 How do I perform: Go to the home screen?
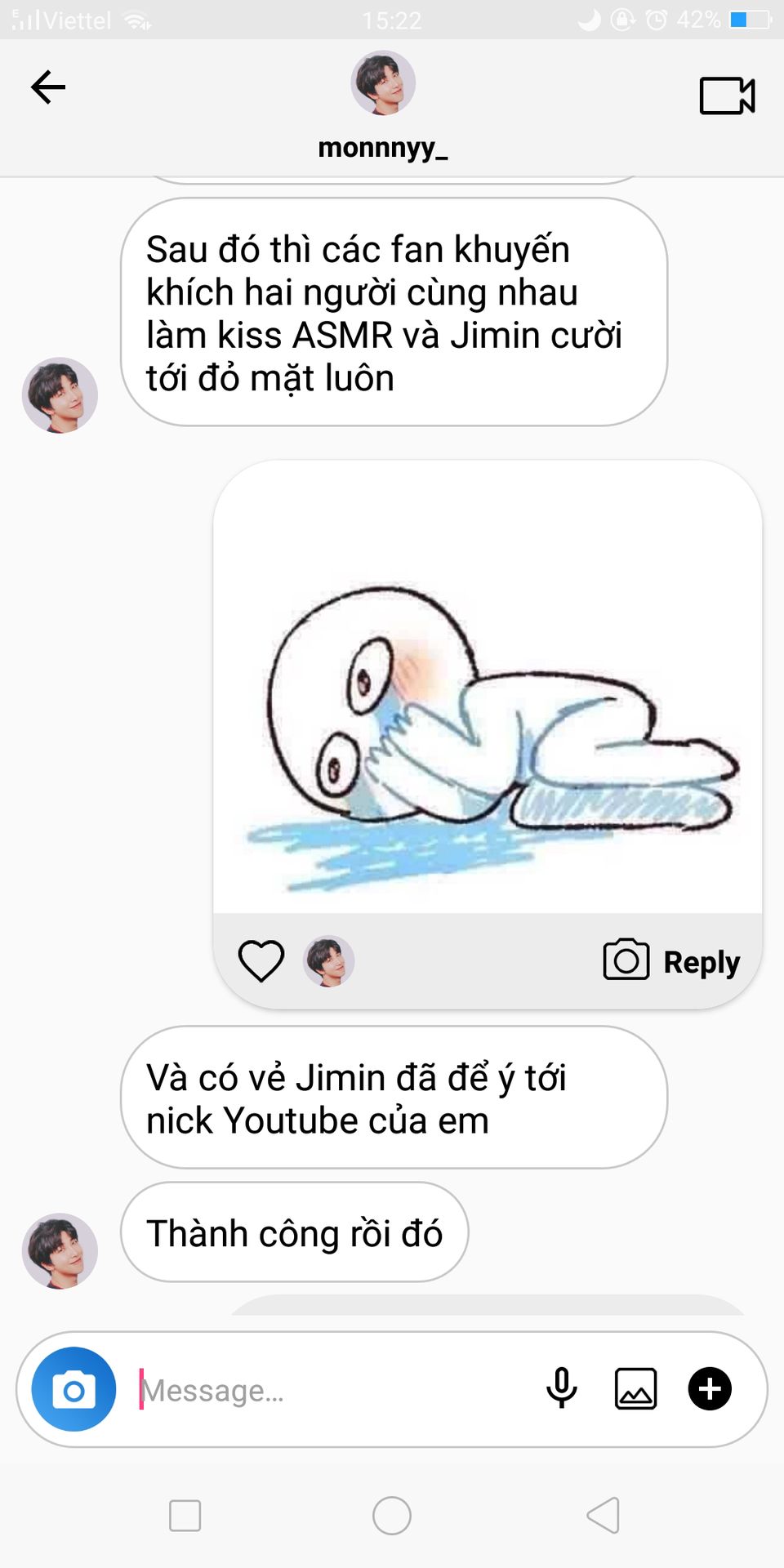[392, 1516]
